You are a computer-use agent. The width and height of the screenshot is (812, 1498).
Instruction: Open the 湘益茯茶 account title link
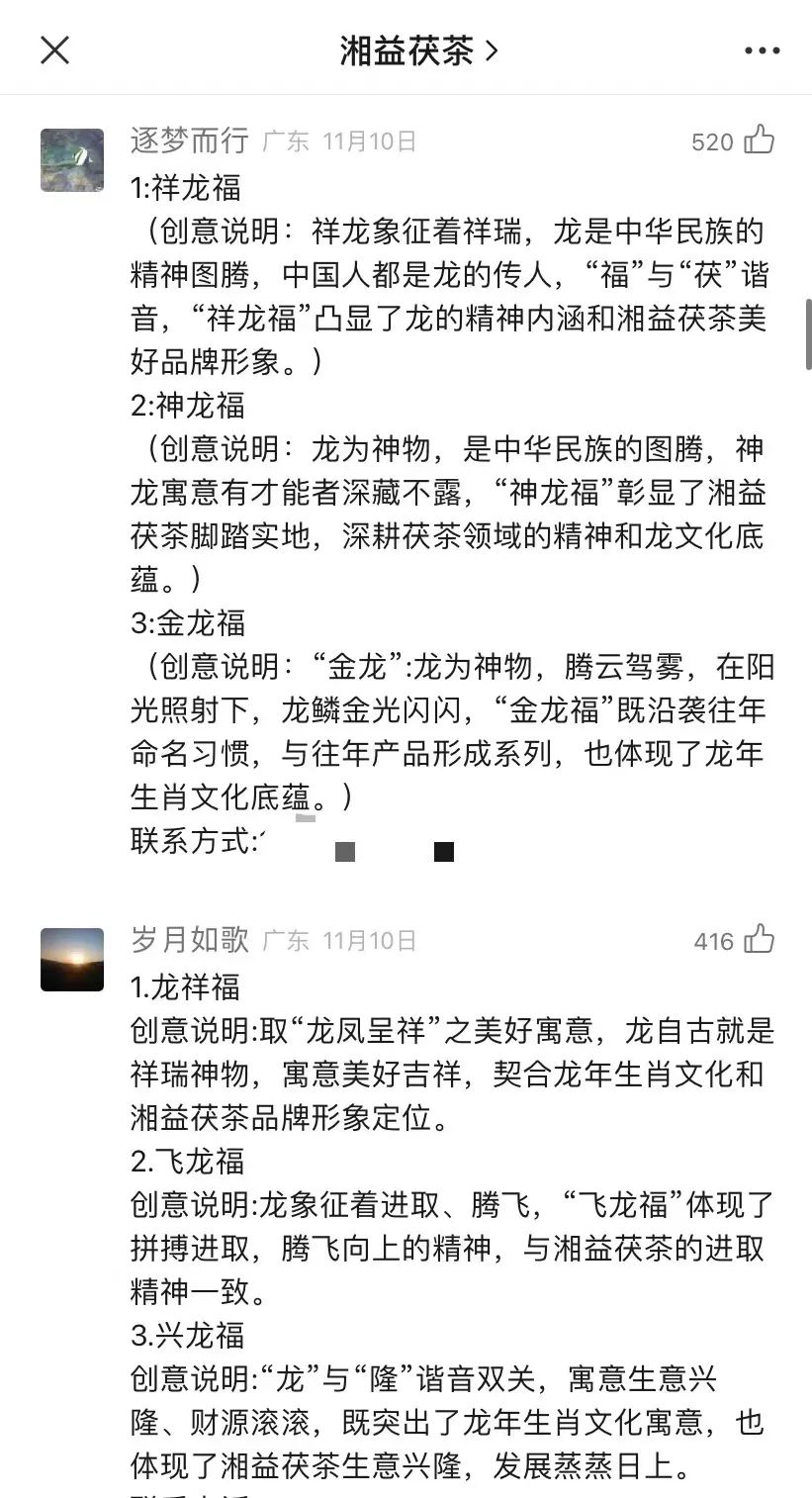417,50
